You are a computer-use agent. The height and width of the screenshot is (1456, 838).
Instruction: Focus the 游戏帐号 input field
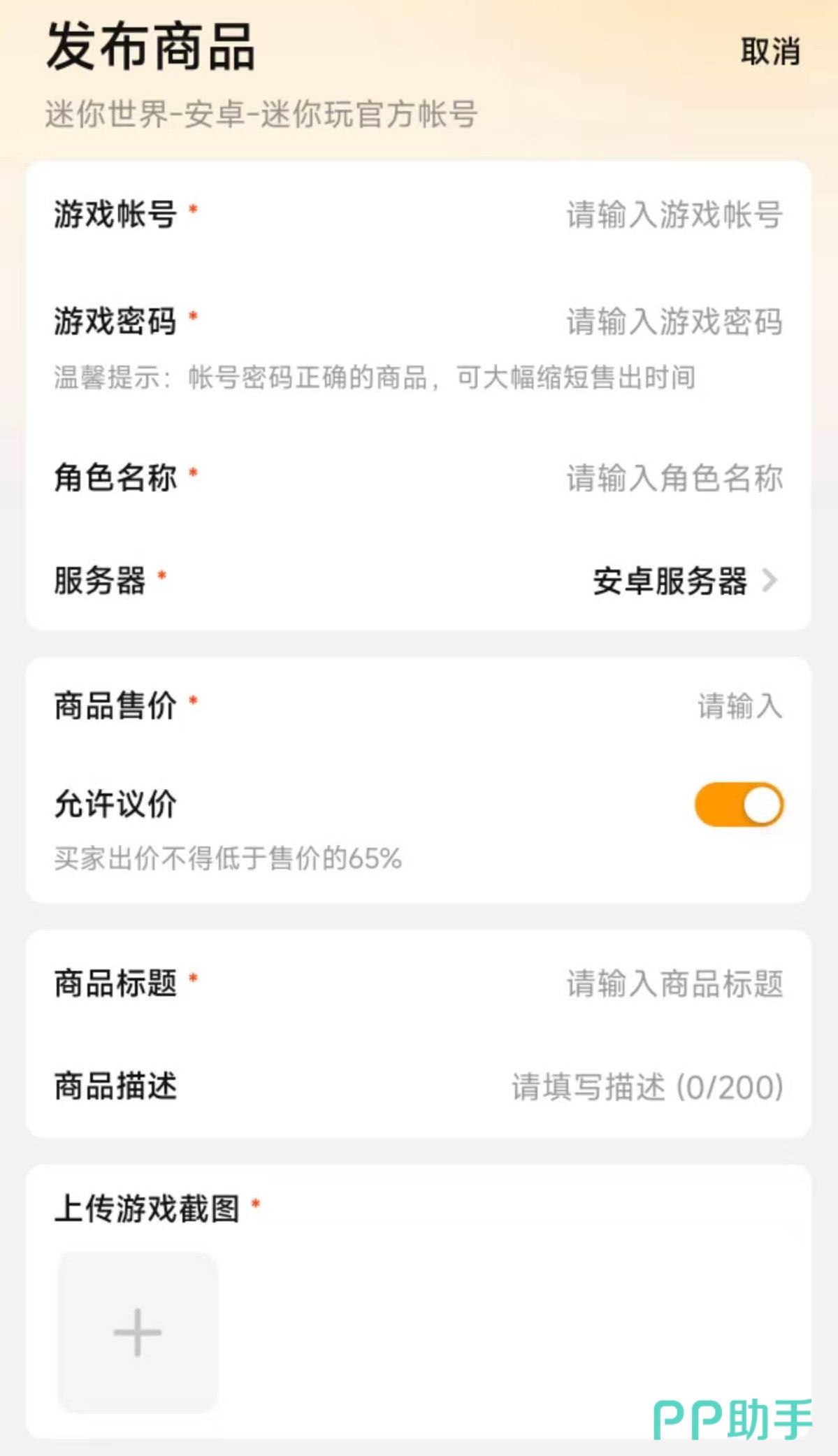point(674,215)
